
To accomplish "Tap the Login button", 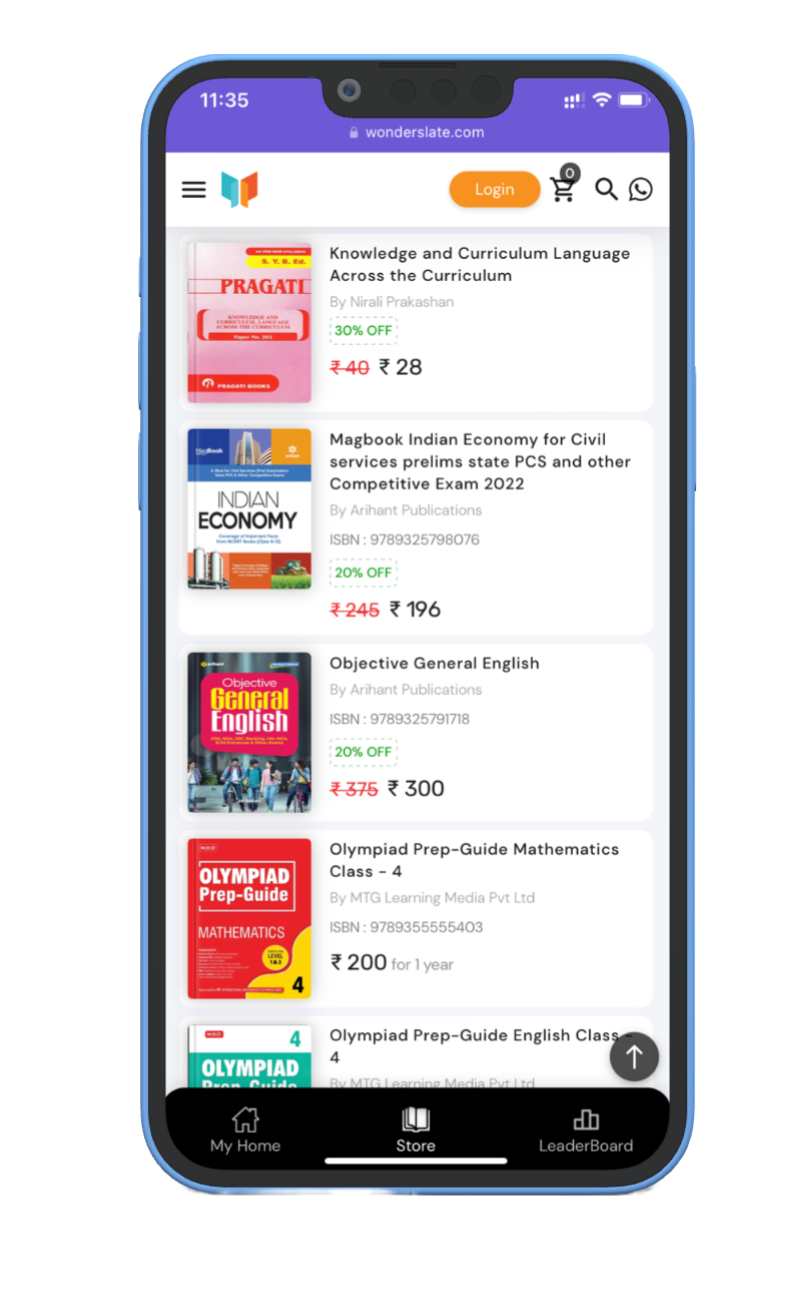I will pos(494,189).
